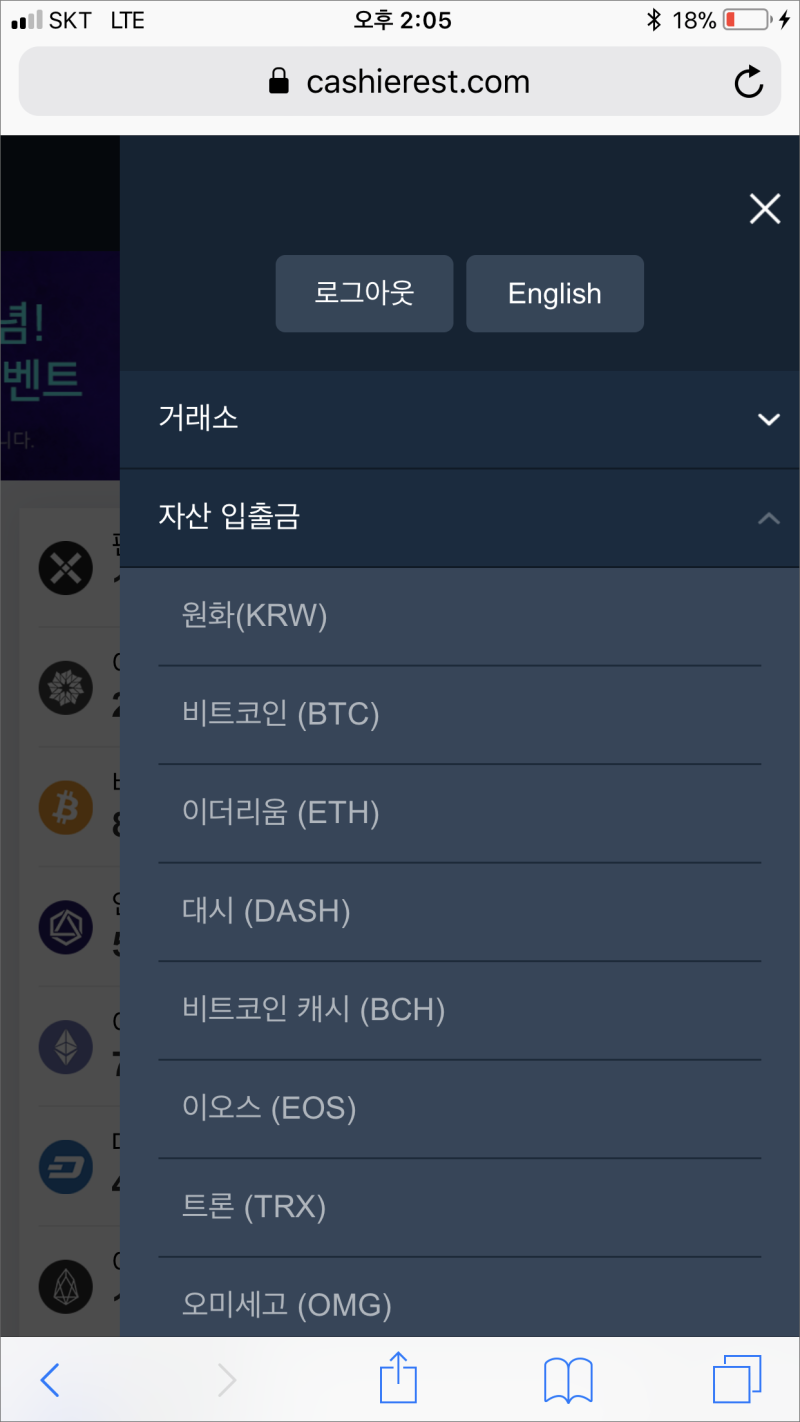Select 트론 (TRX) from the asset menu
The width and height of the screenshot is (800, 1422).
pyautogui.click(x=459, y=1206)
